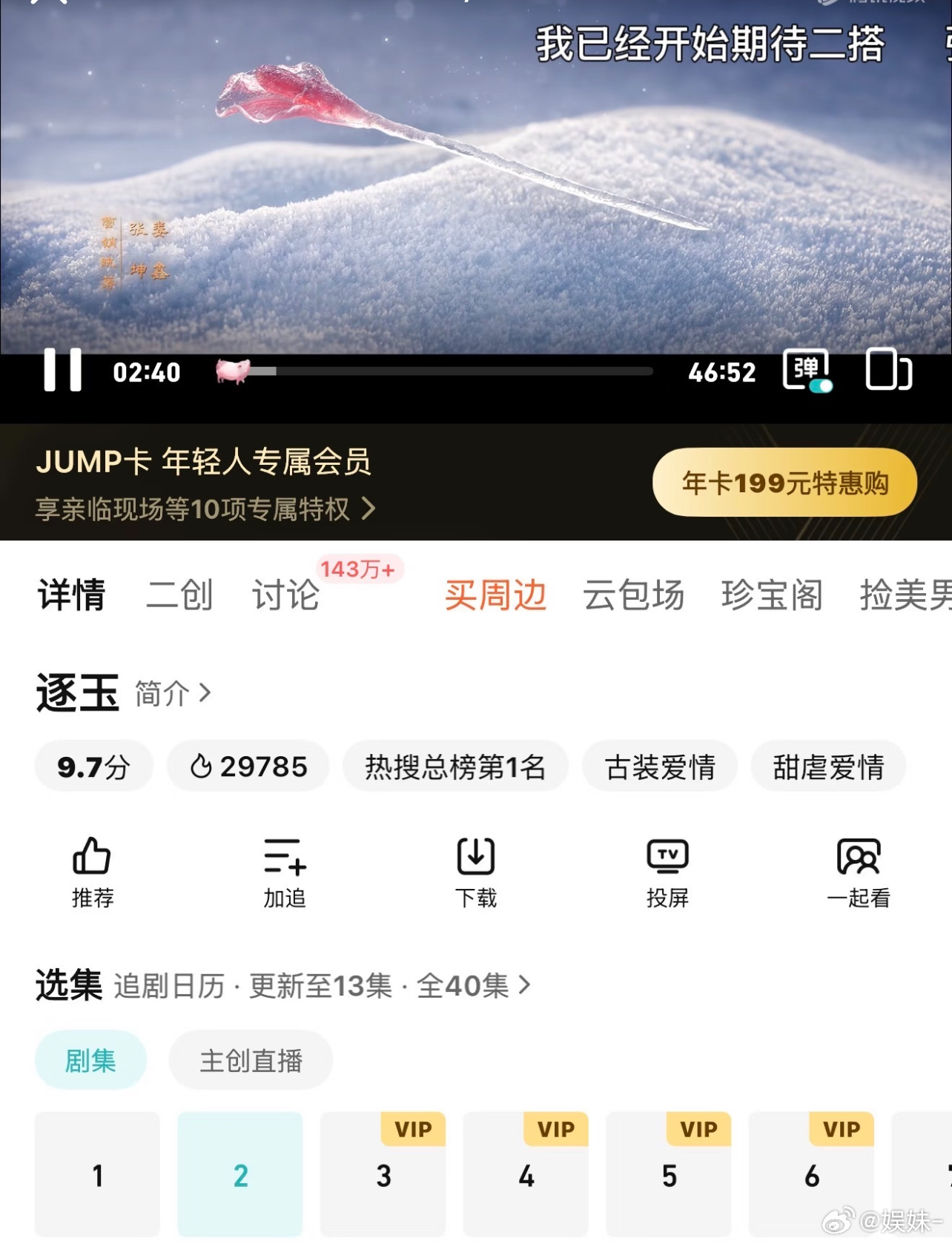Expand the 逐玉 简介 synopsis
The image size is (952, 1244).
tap(172, 693)
